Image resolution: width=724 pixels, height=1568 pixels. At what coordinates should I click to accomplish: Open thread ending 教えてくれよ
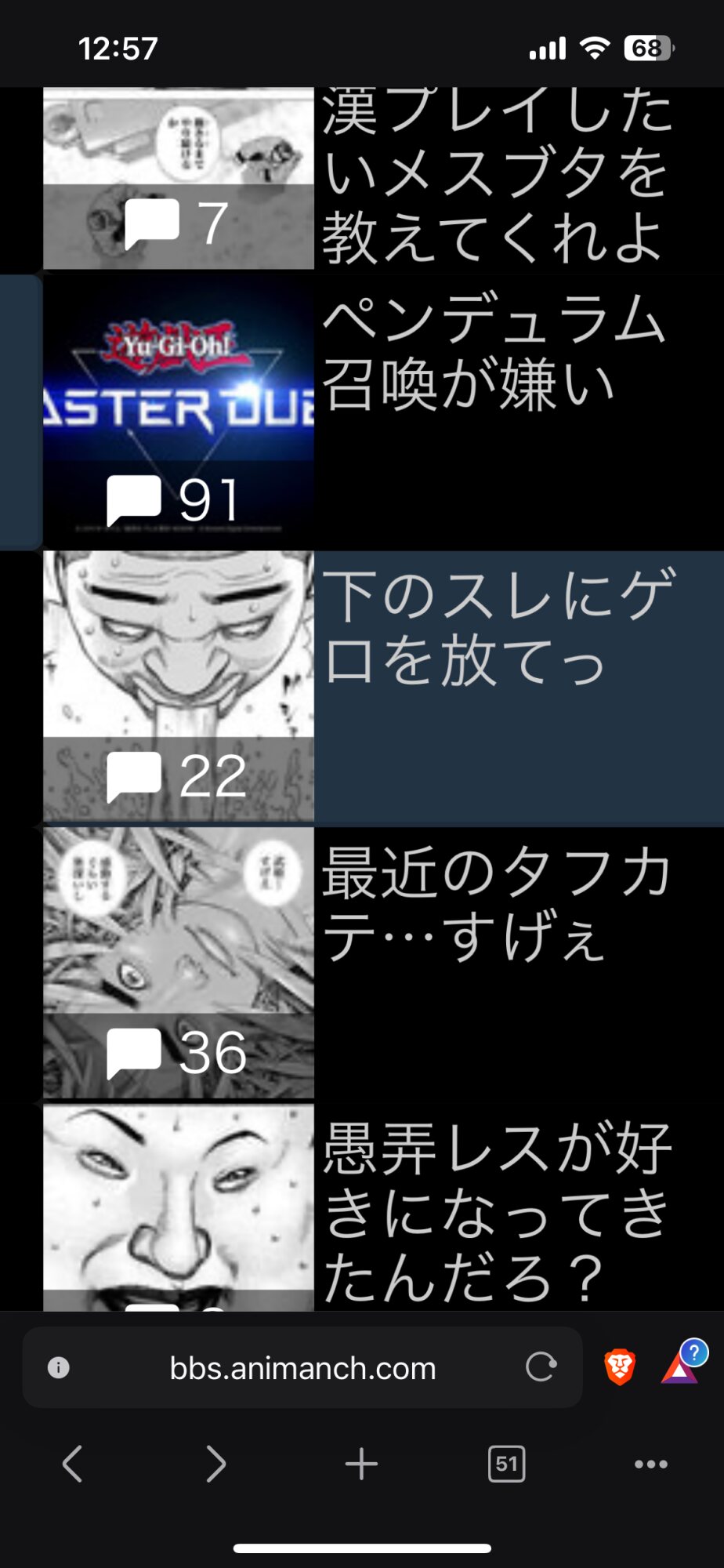coord(495,176)
